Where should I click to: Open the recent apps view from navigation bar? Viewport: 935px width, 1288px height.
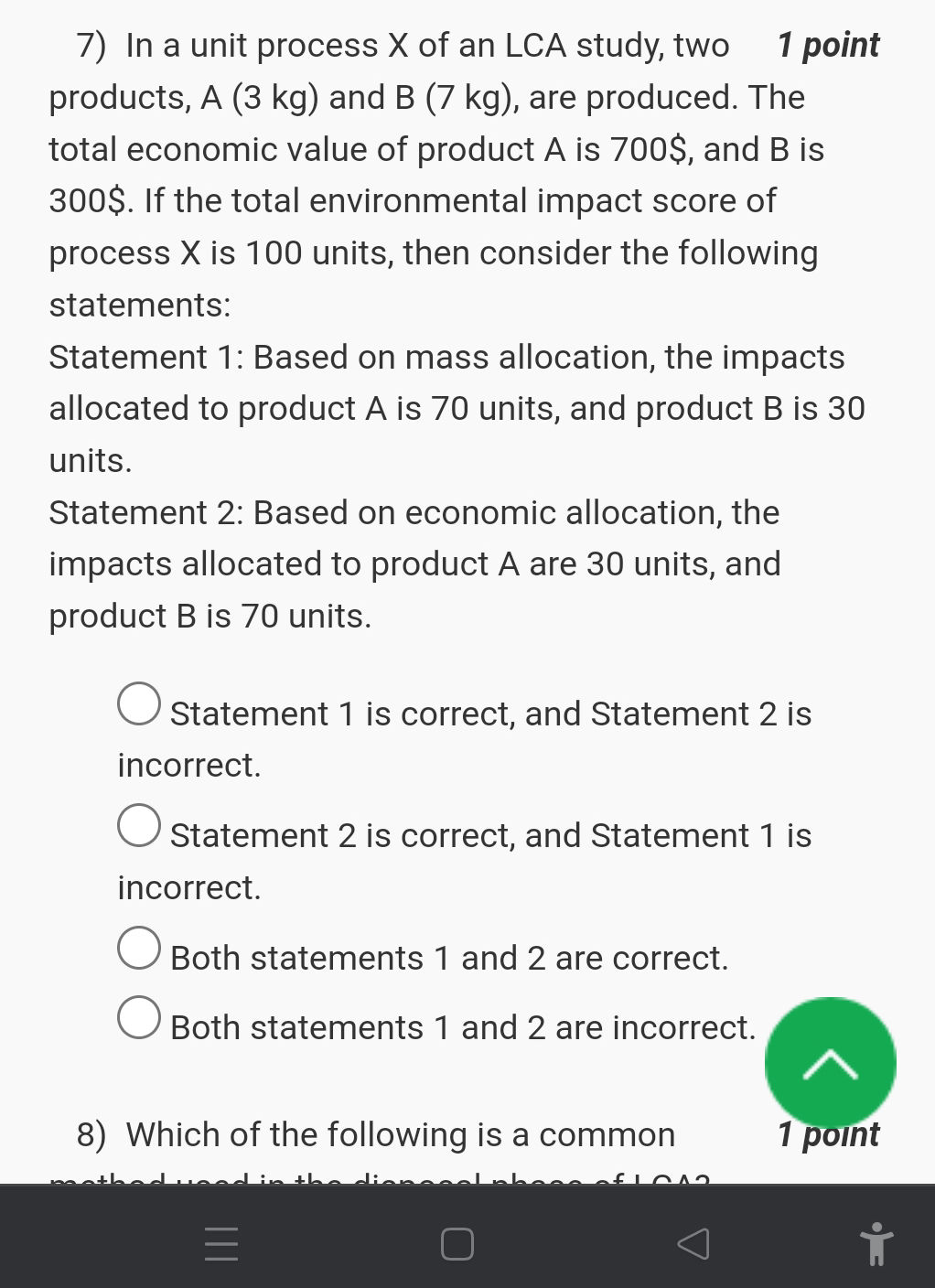pyautogui.click(x=456, y=1244)
